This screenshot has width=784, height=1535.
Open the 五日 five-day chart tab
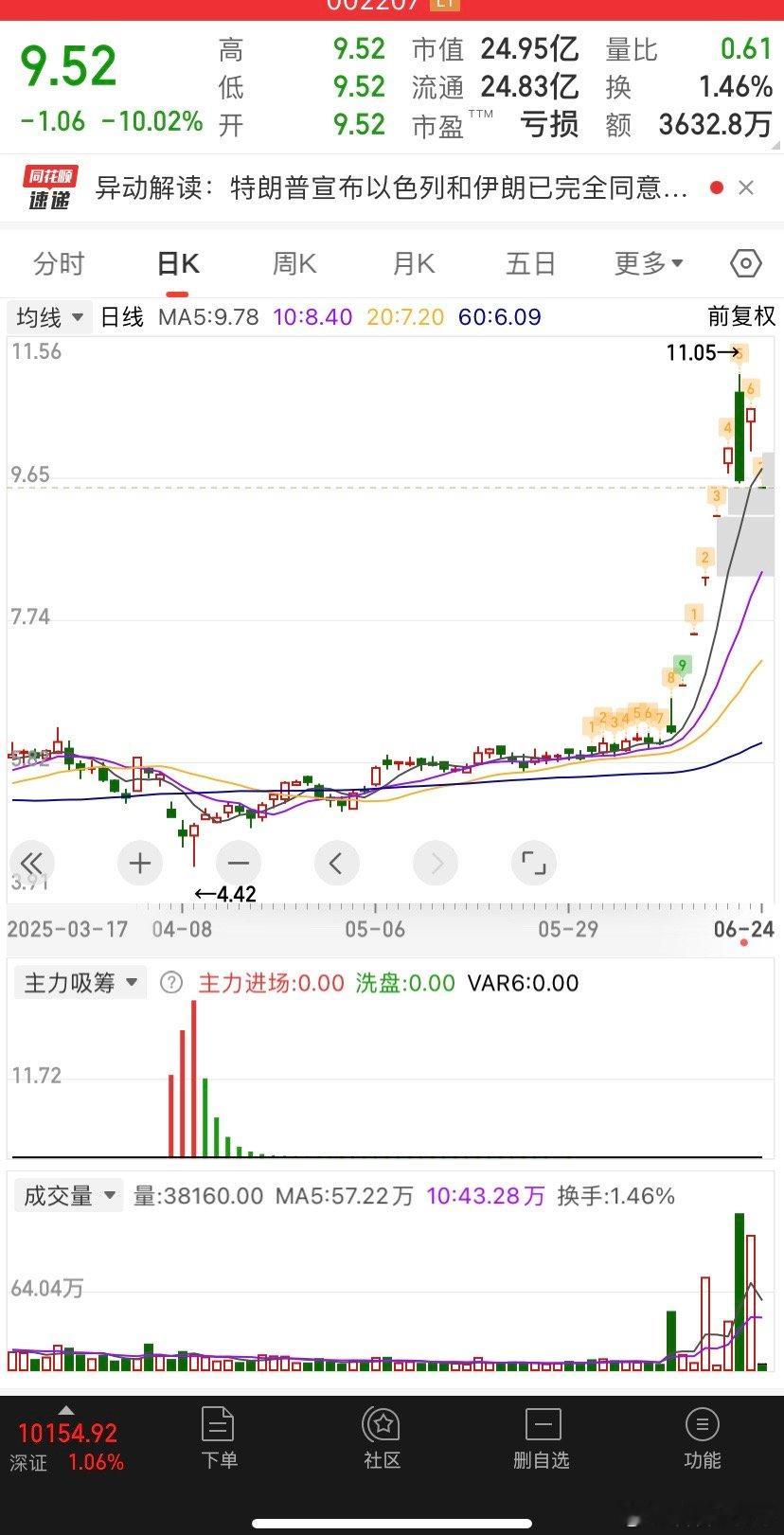click(530, 263)
